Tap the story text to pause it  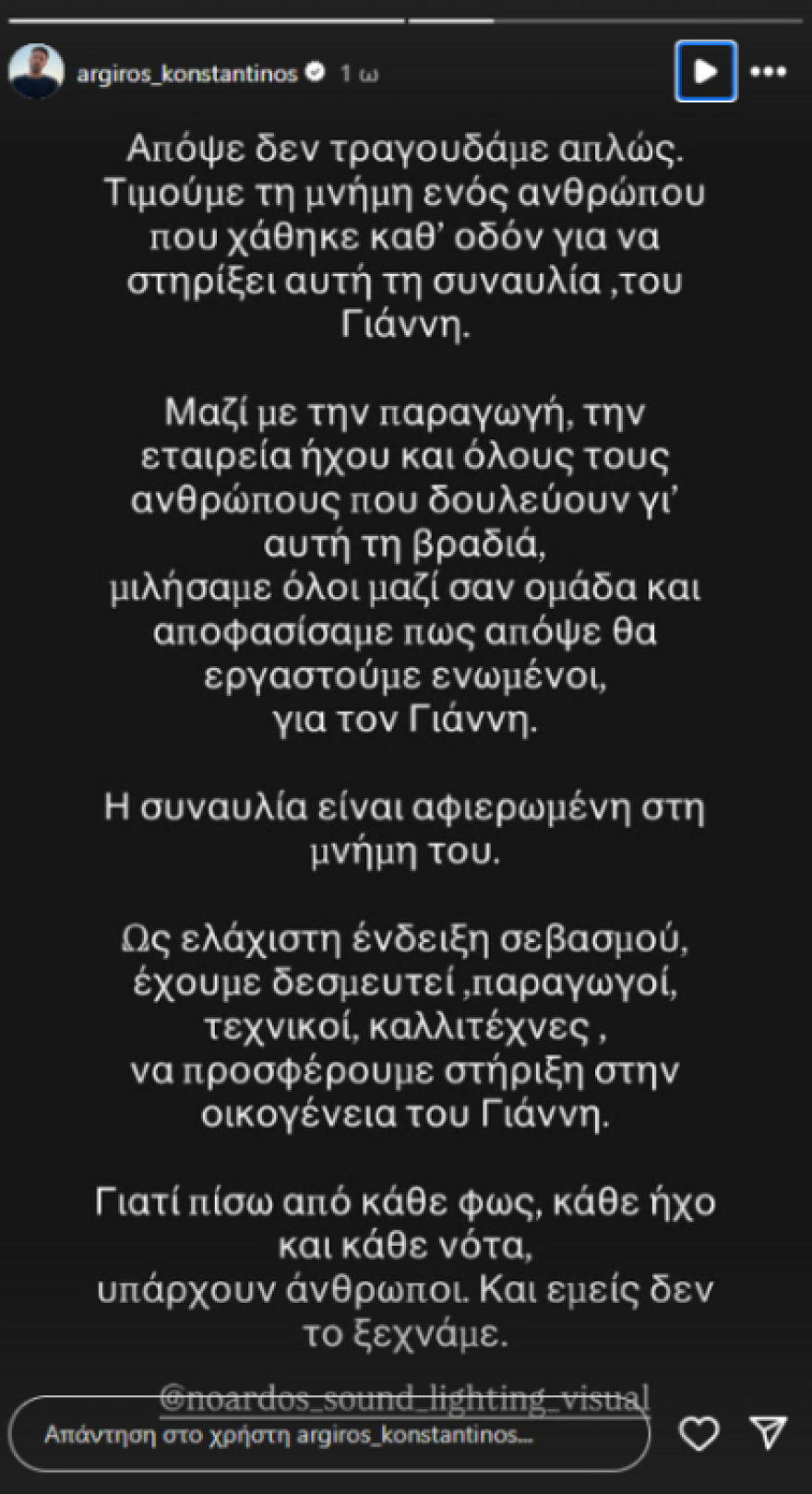[x=406, y=738]
